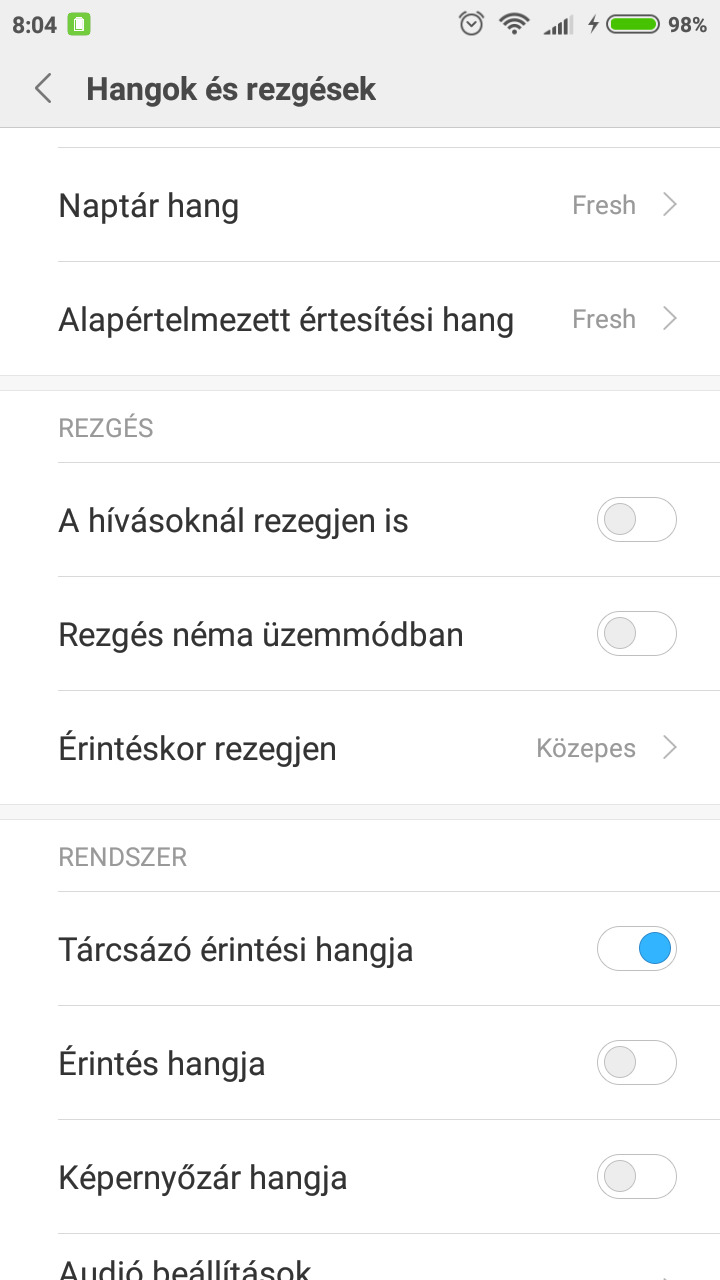Go back from Hangok és rezgések
The width and height of the screenshot is (720, 1280).
point(42,89)
